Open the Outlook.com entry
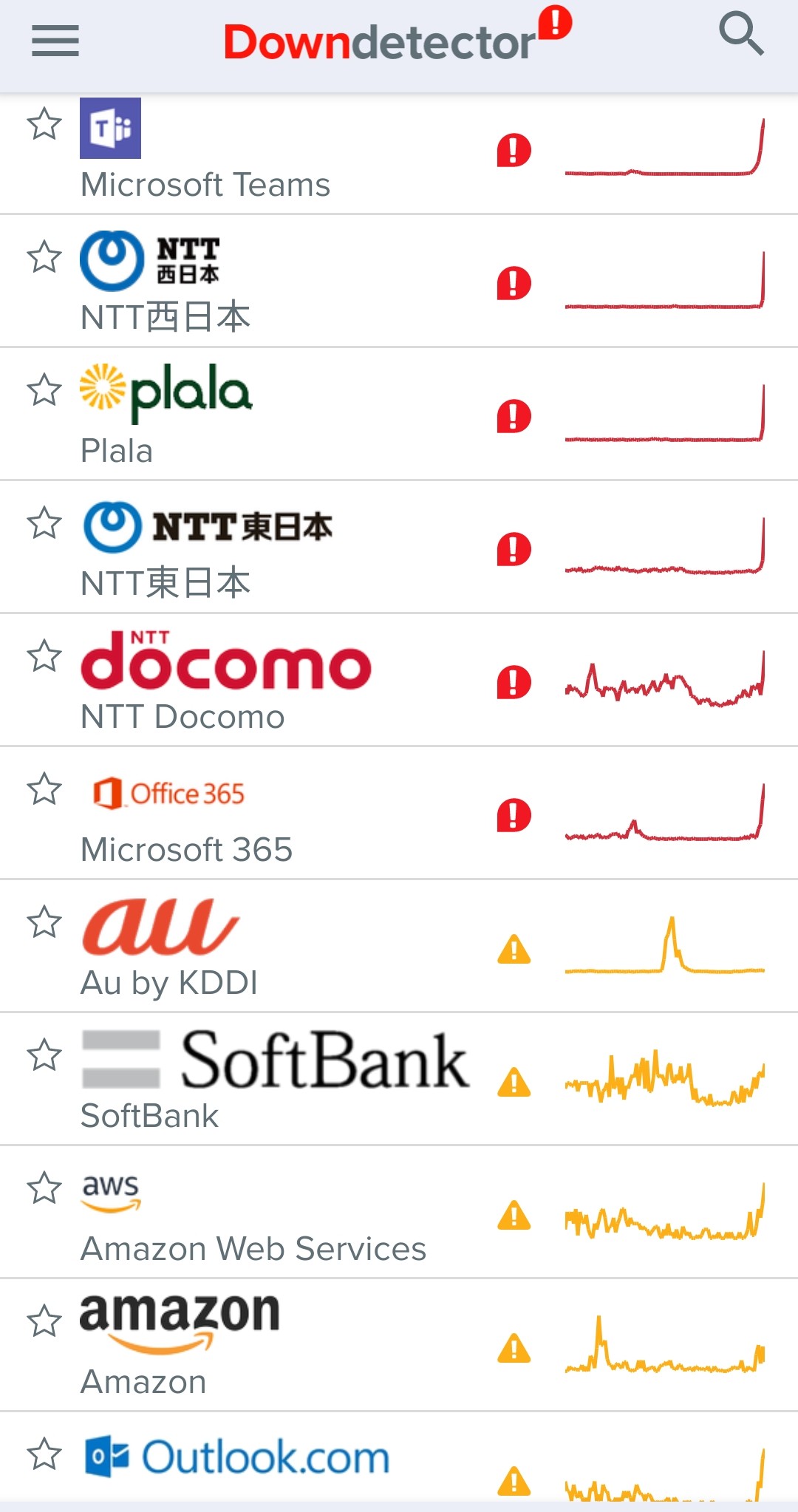Image resolution: width=798 pixels, height=1512 pixels. [x=399, y=1457]
